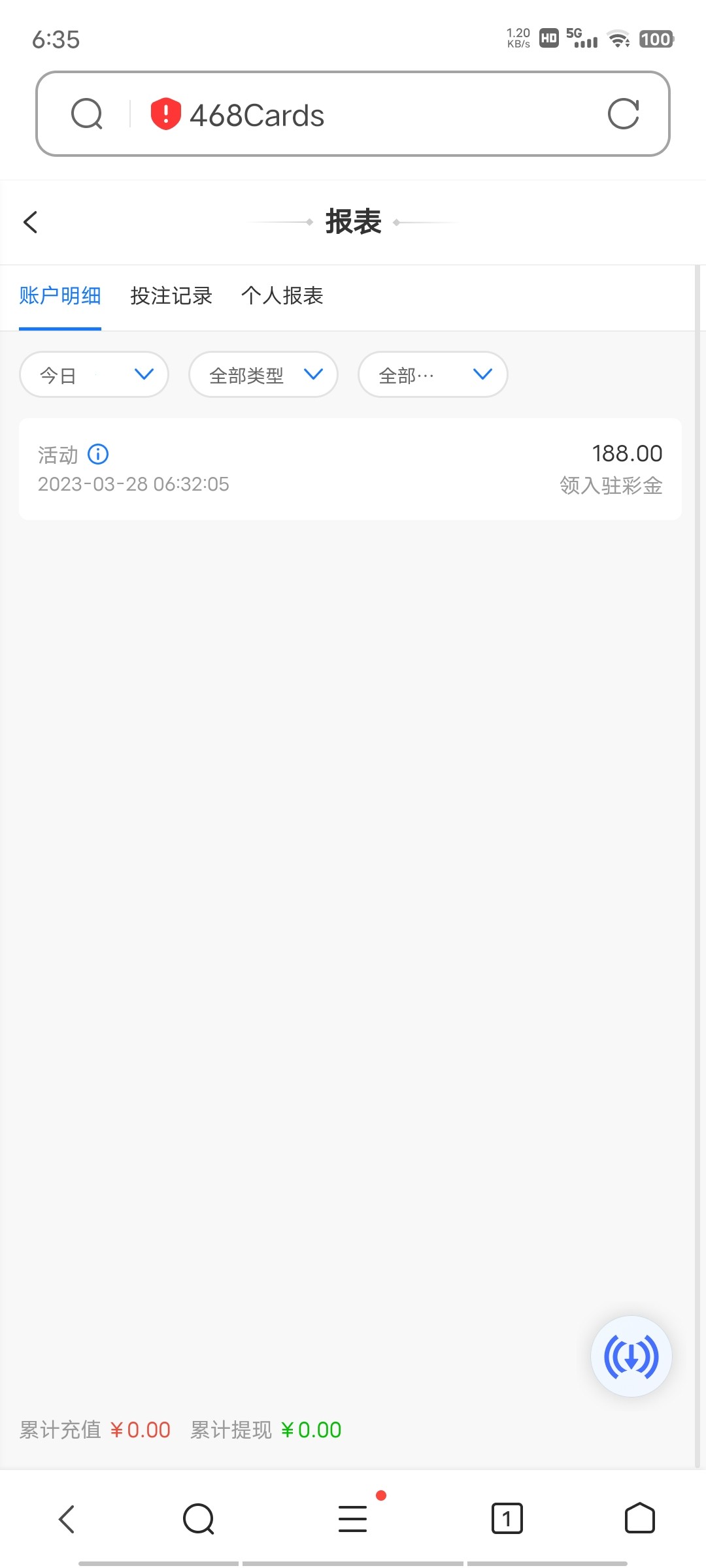
Task: Switch to the 个人报表 tab
Action: [282, 296]
